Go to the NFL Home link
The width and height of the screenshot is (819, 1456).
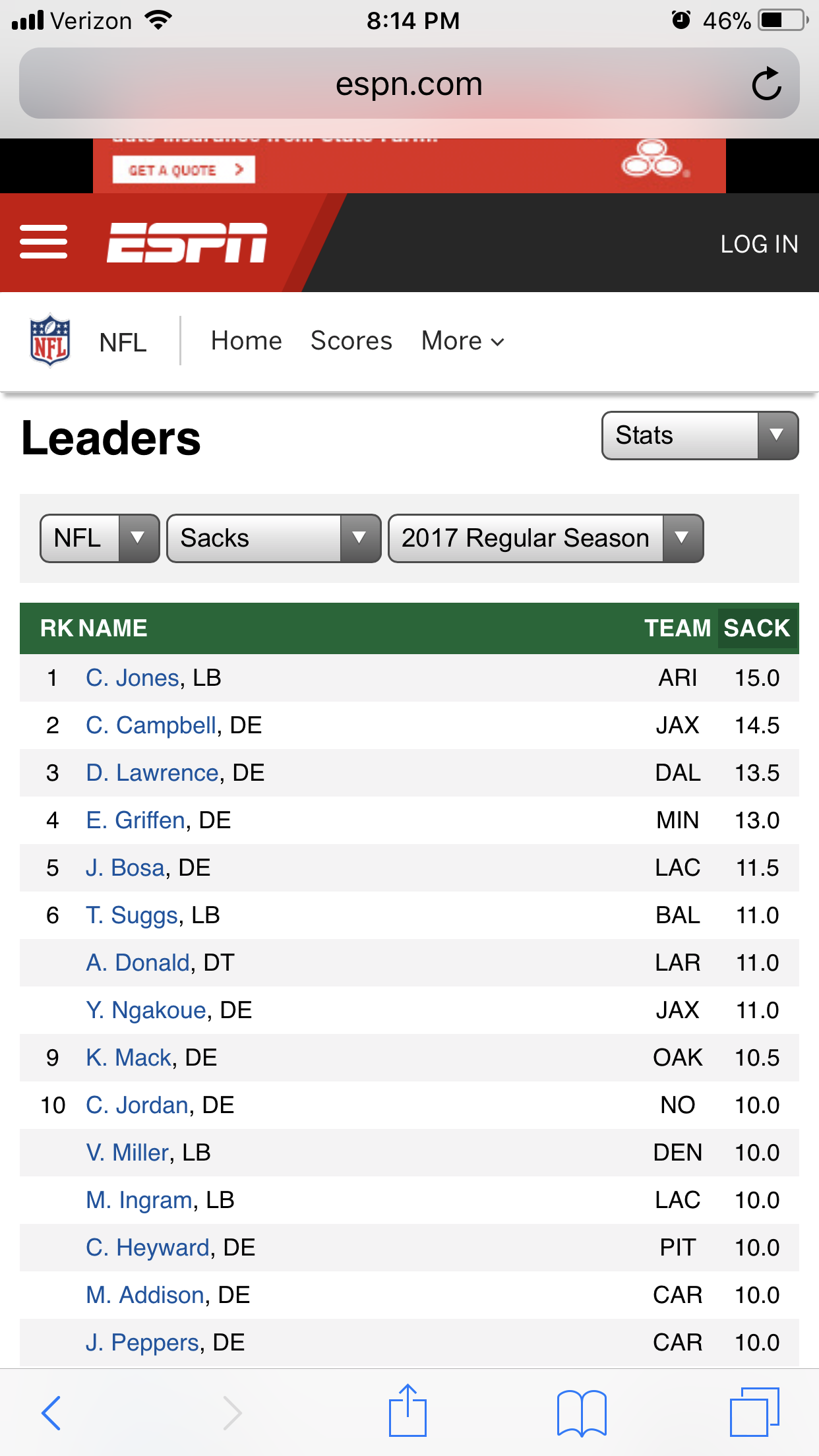coord(246,341)
